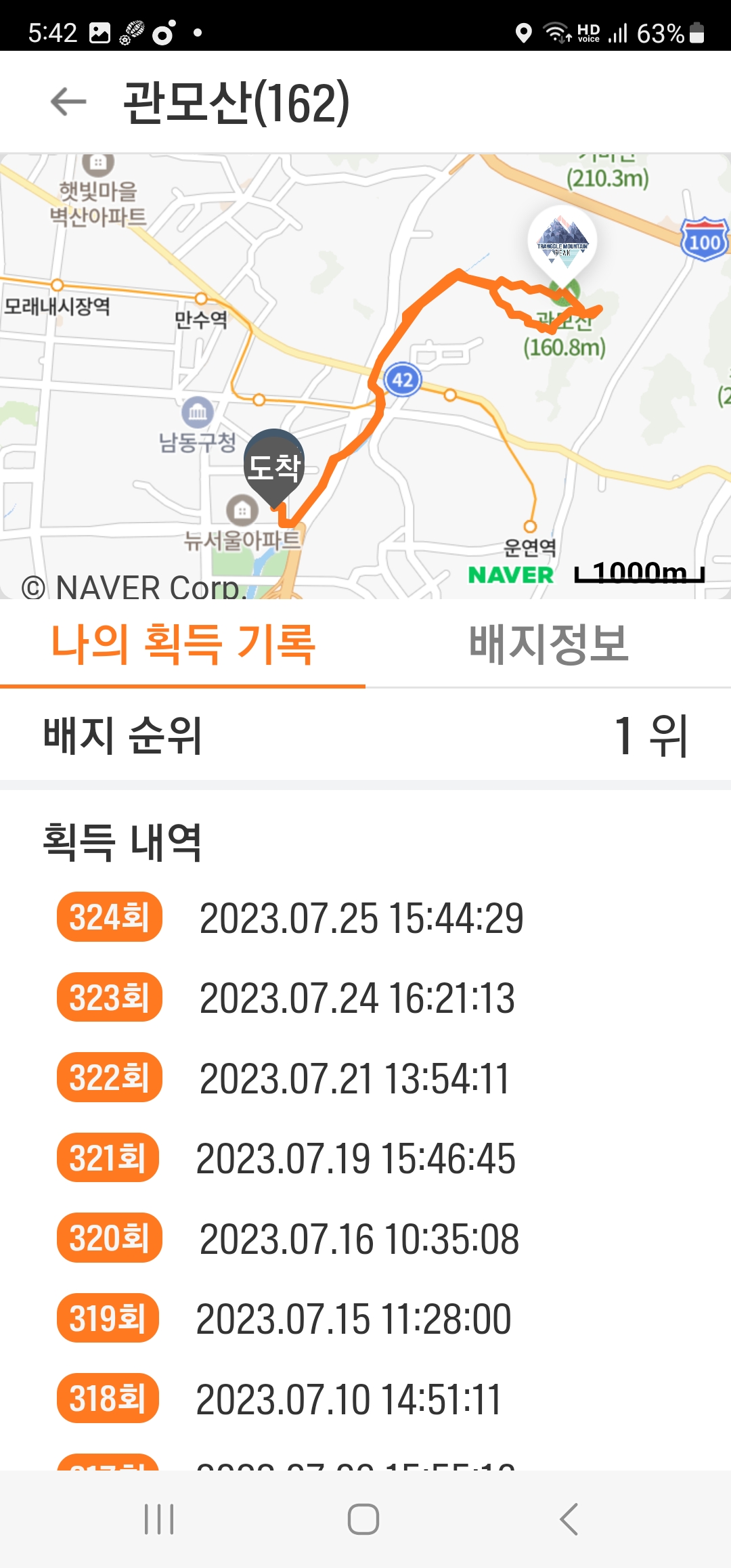Tap the system home button

(363, 1519)
